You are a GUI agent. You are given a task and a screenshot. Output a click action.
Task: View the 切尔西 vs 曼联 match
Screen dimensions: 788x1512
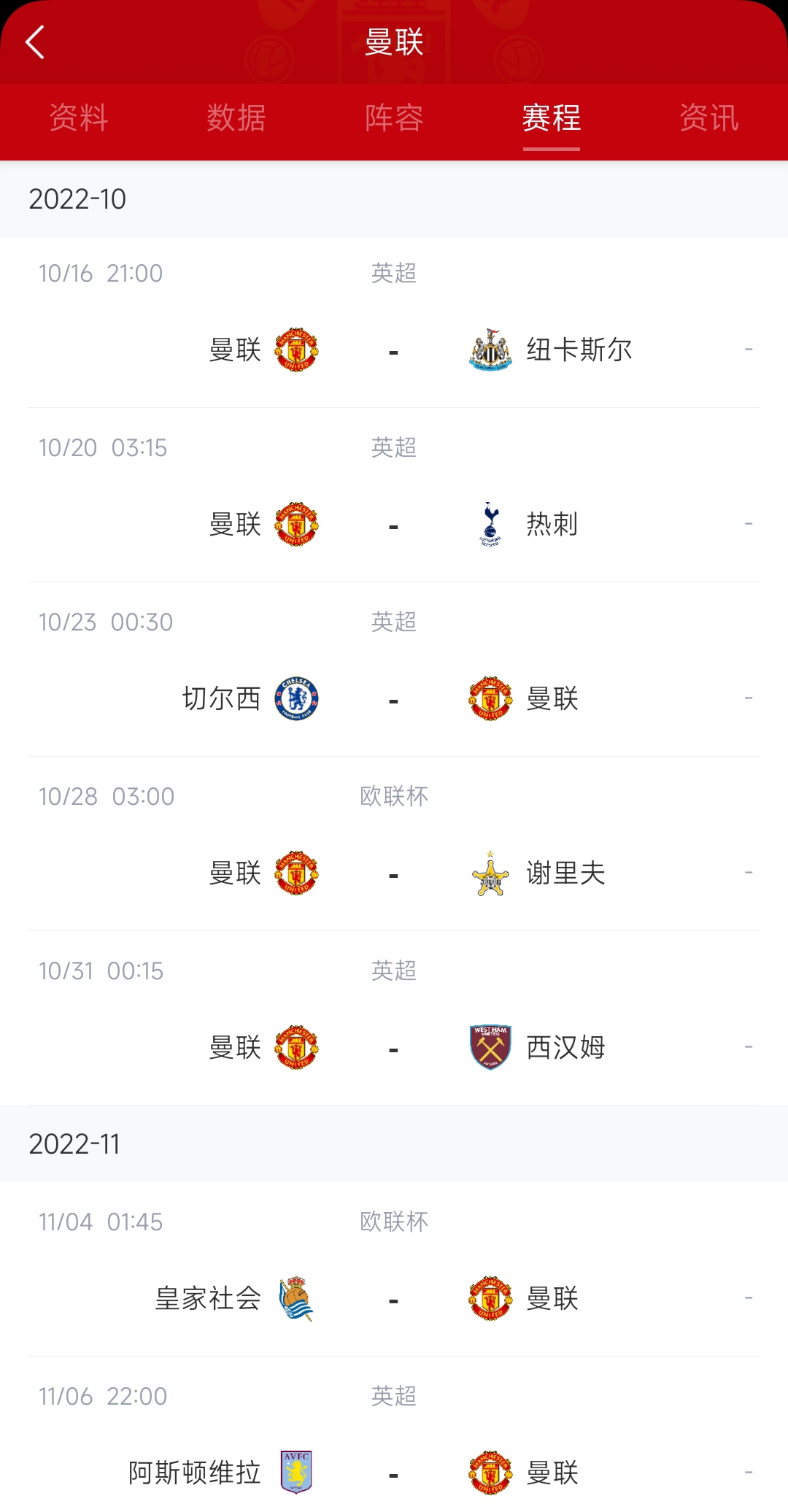tap(394, 670)
